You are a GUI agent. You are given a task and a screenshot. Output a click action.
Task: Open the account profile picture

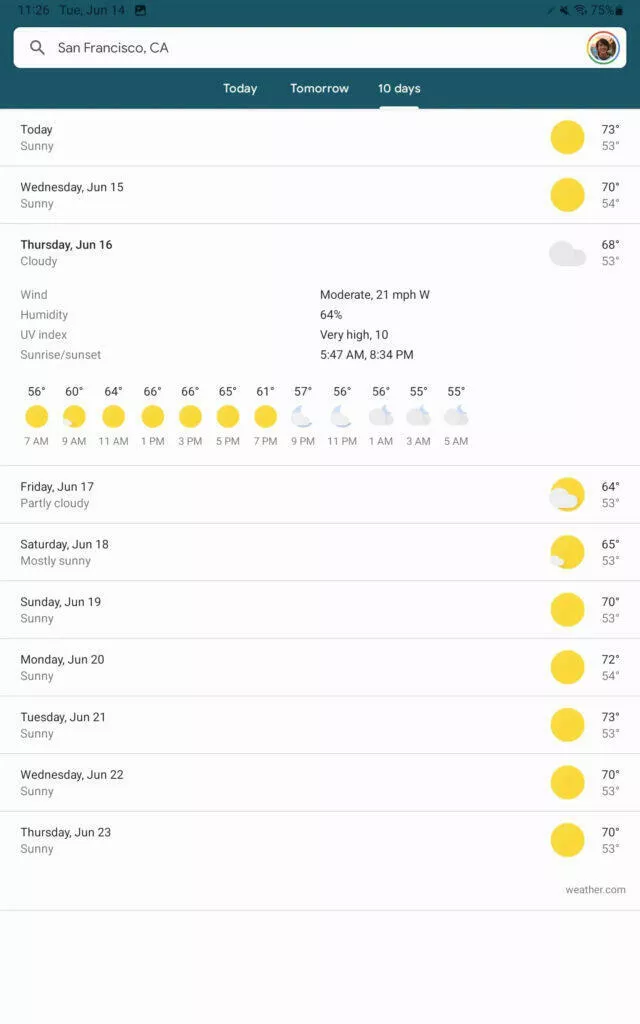tap(603, 48)
